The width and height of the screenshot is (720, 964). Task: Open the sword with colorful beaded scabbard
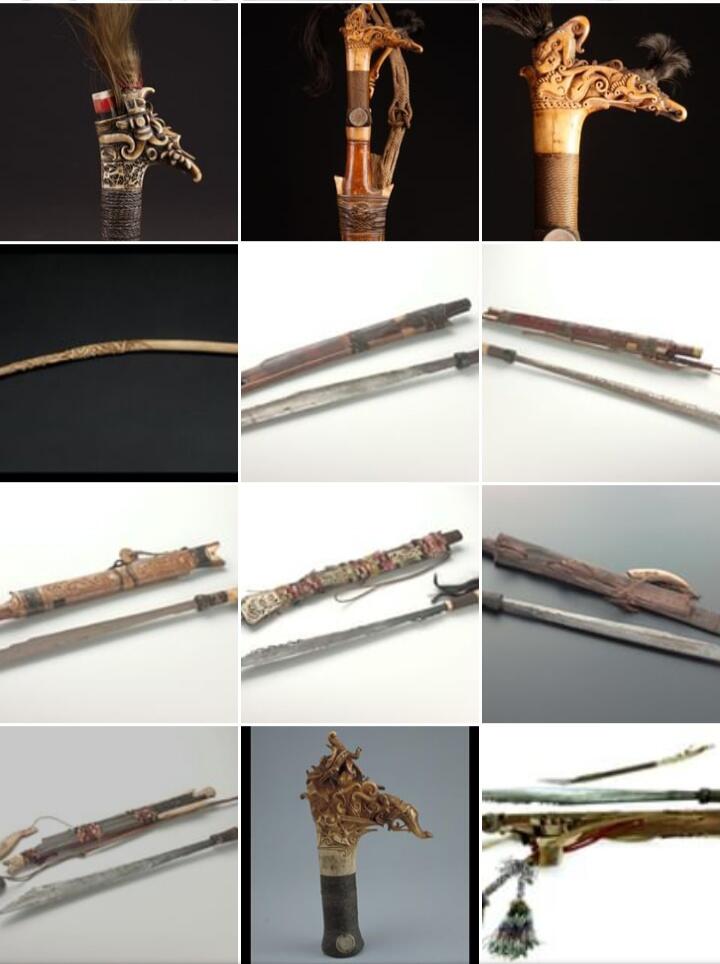[x=360, y=603]
